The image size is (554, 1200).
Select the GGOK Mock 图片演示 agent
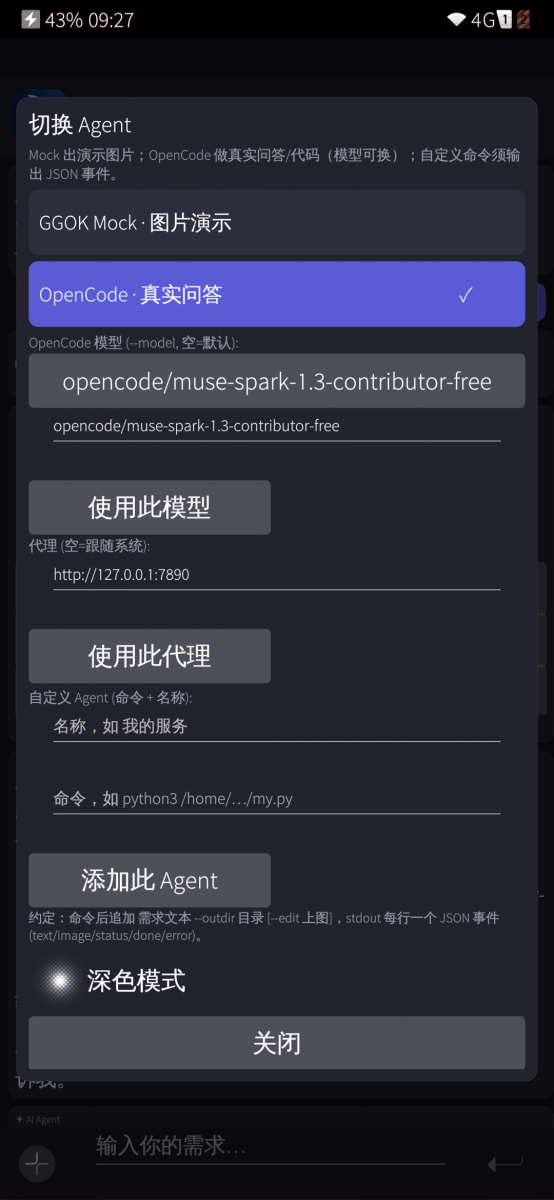coord(276,222)
